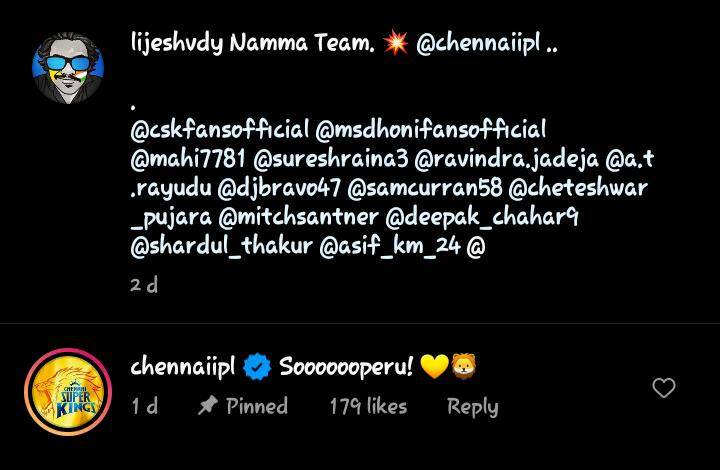
Task: Open the @samcurran58 mention
Action: 424,187
